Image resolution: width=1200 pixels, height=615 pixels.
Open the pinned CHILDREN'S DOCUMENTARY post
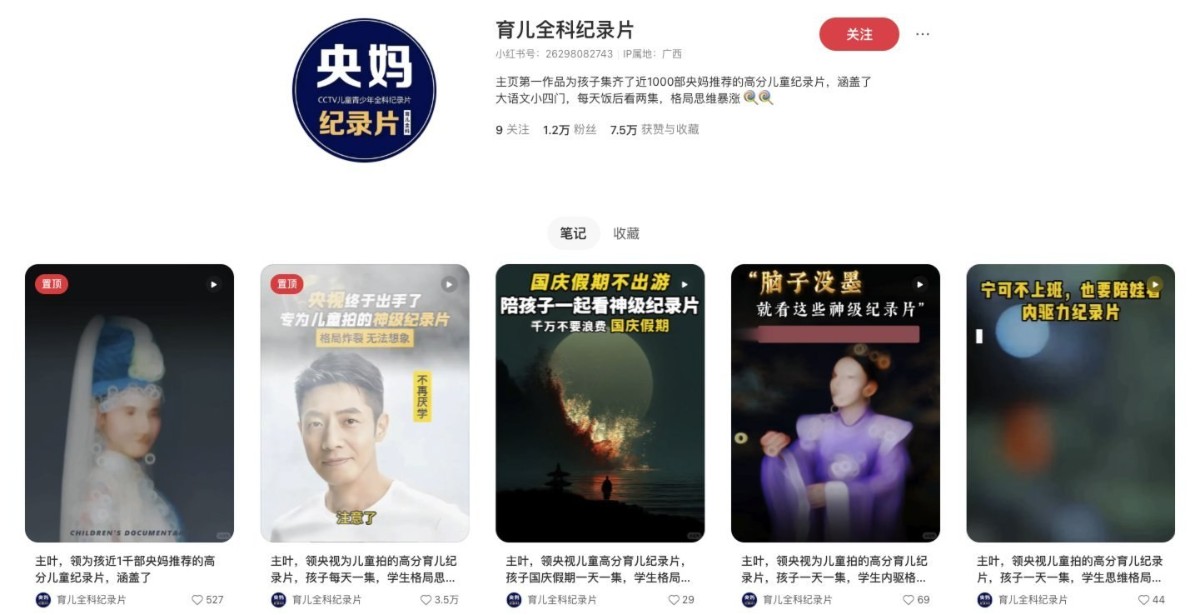click(x=129, y=403)
